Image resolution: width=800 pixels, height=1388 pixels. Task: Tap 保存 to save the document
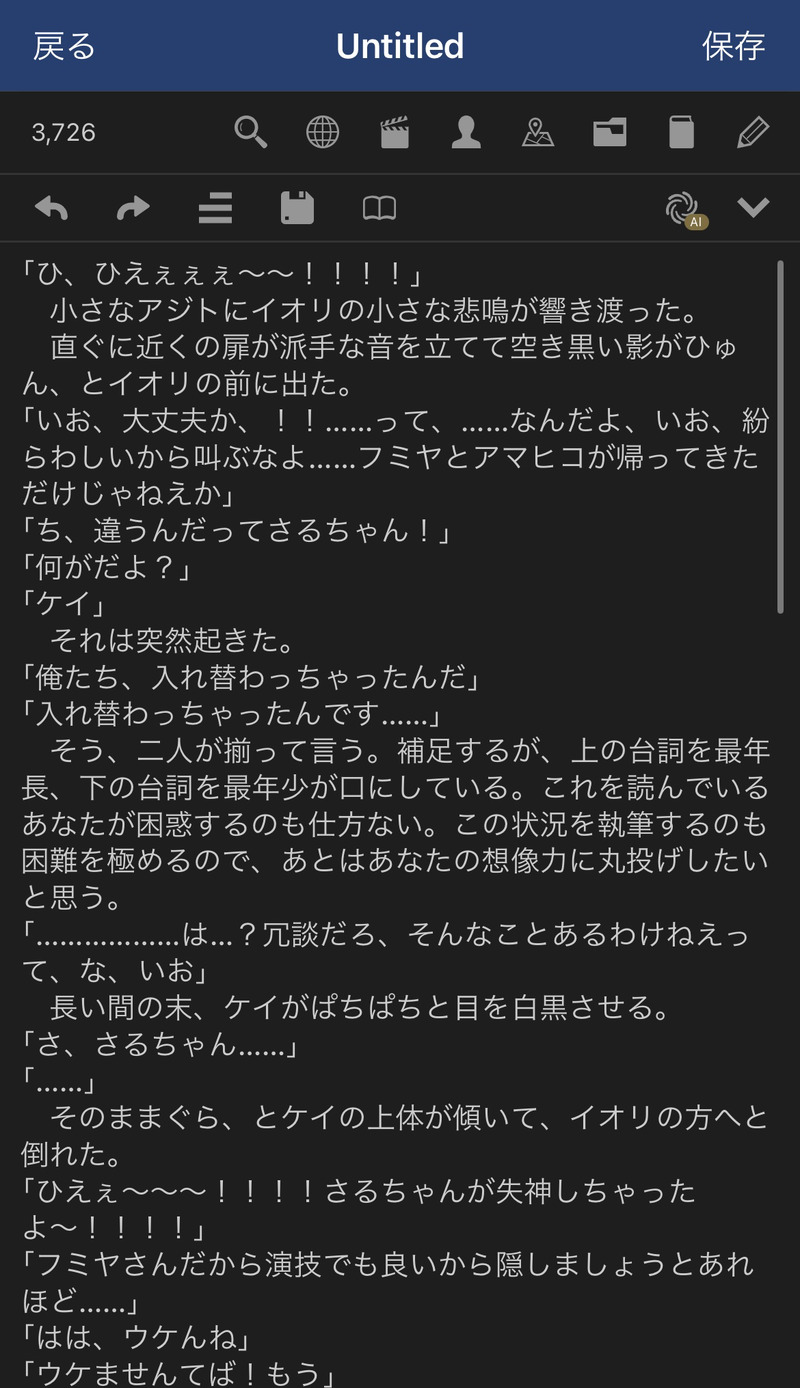click(x=733, y=46)
